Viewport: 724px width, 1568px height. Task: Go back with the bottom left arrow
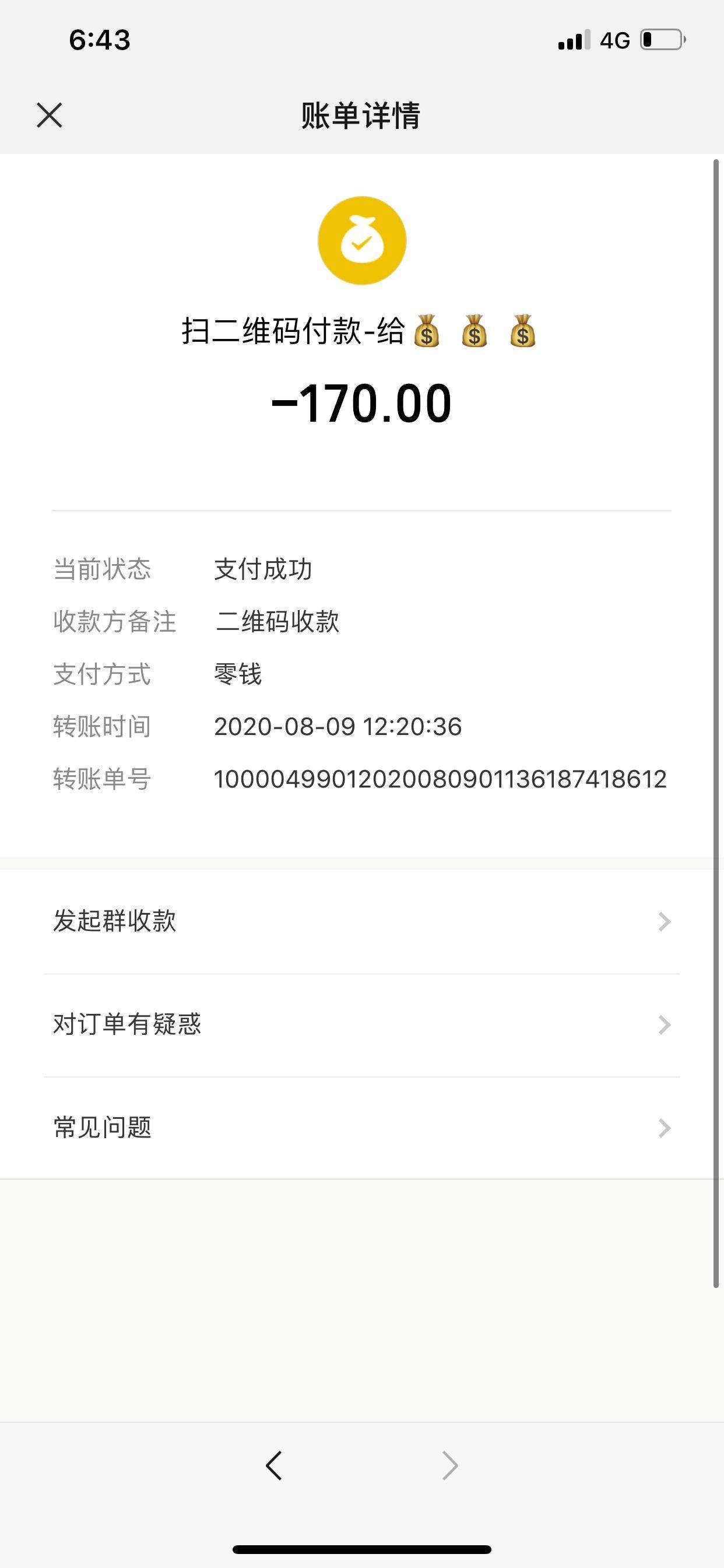275,1465
